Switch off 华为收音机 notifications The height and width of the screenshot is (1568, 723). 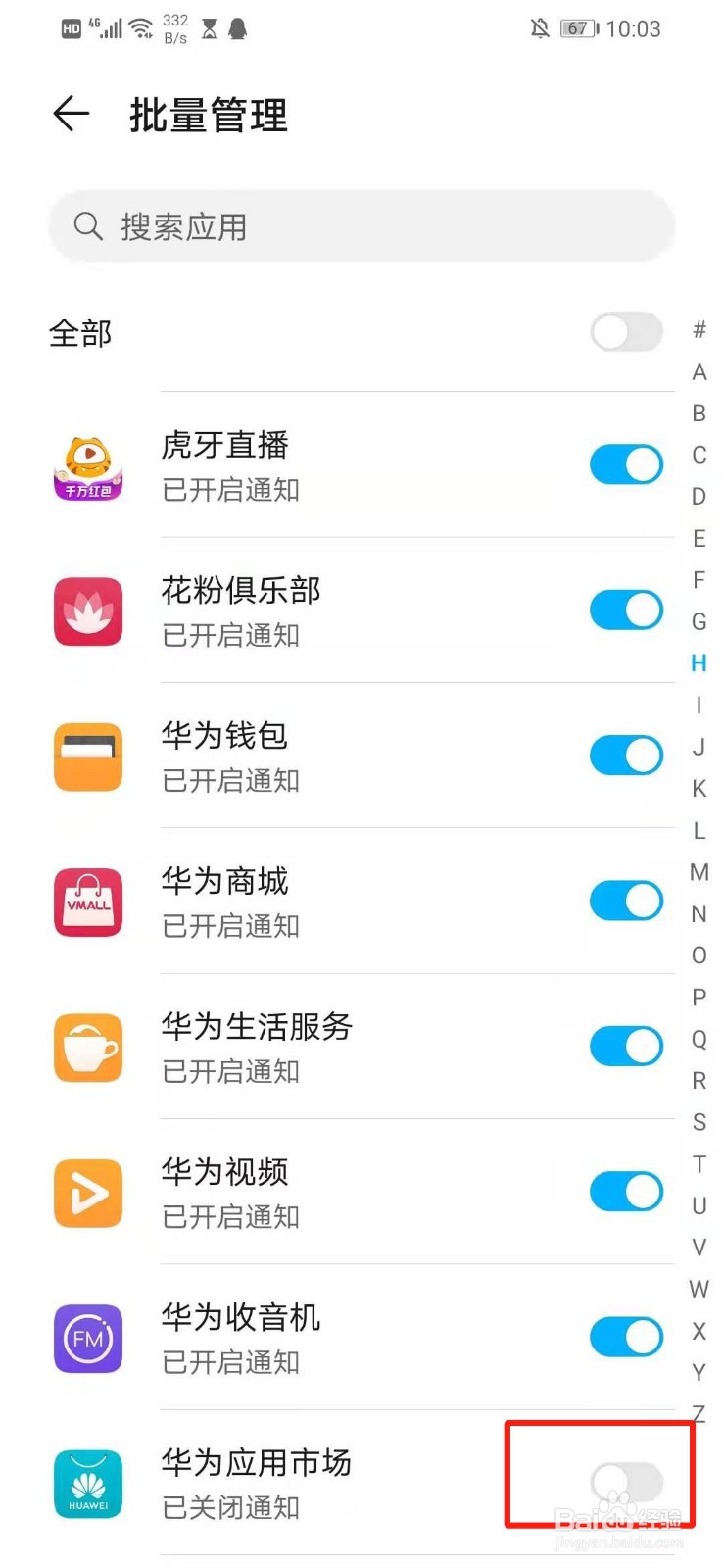[x=627, y=1337]
